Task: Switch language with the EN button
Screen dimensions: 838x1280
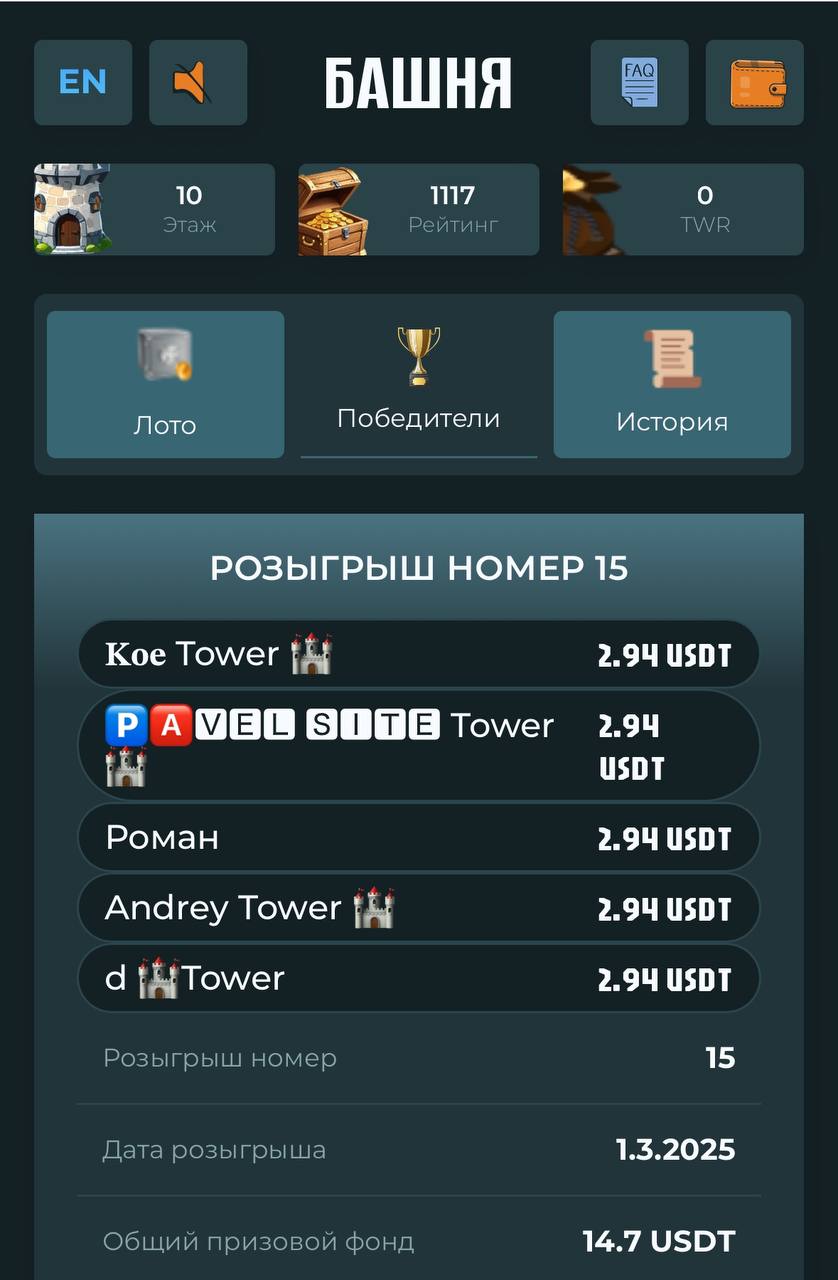Action: click(x=83, y=83)
